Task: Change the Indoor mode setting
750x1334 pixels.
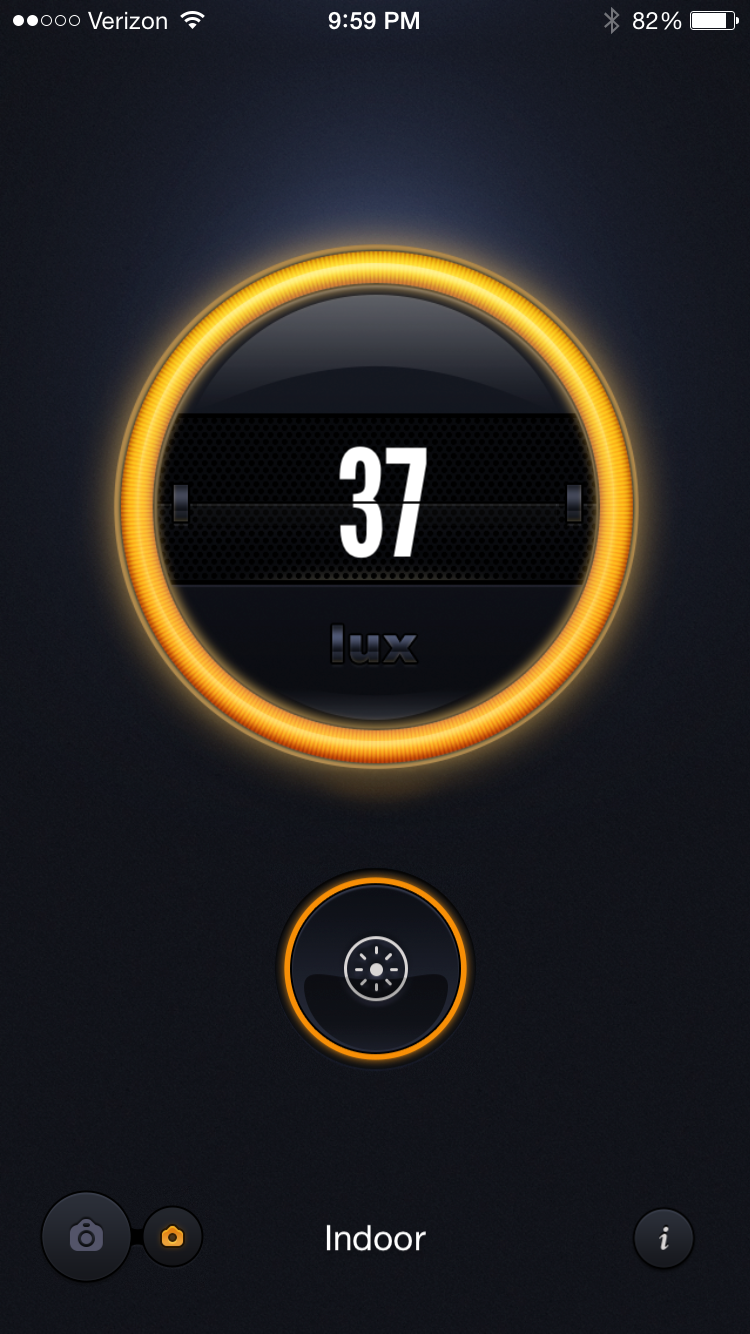Action: point(375,1238)
